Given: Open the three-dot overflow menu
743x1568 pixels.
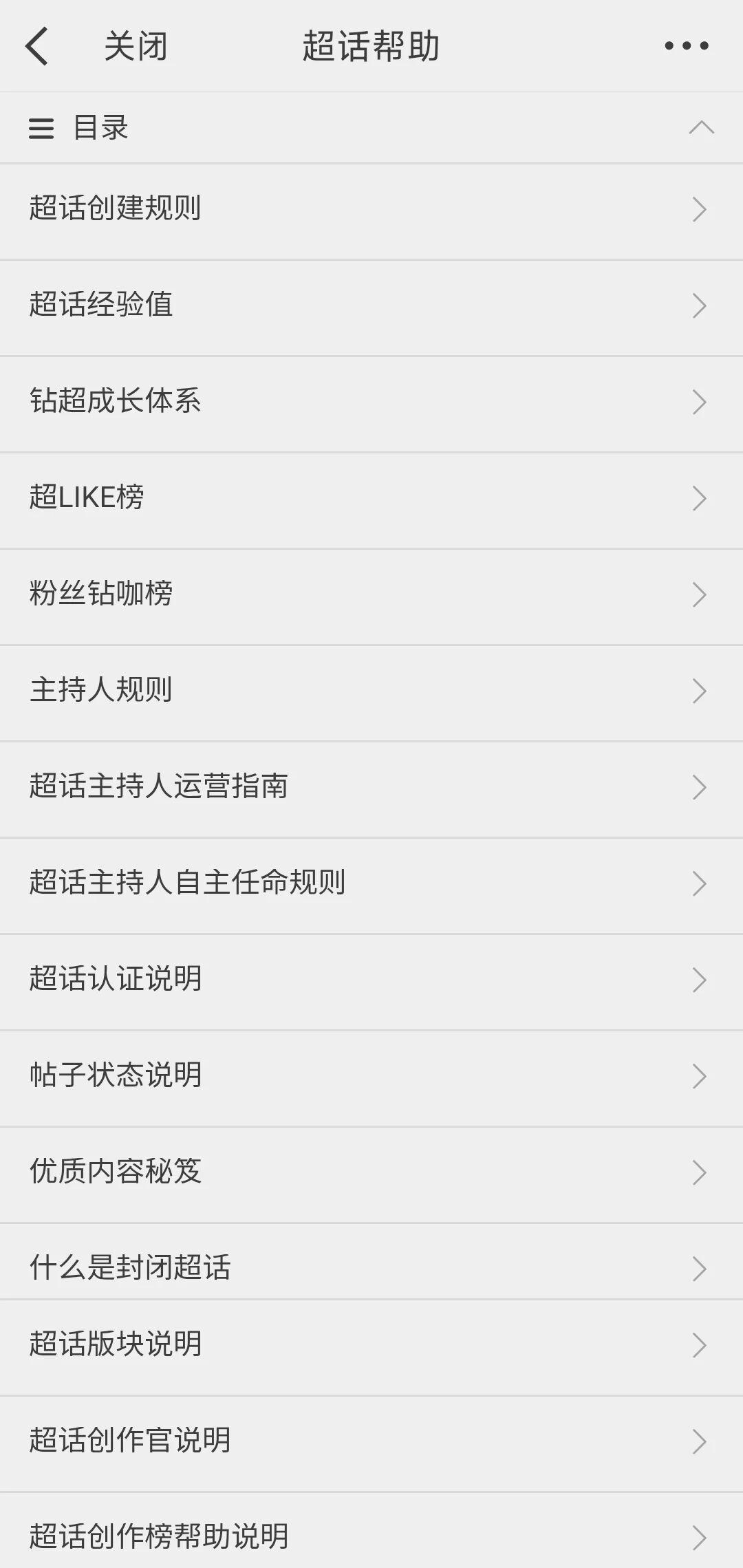Looking at the screenshot, I should point(686,46).
